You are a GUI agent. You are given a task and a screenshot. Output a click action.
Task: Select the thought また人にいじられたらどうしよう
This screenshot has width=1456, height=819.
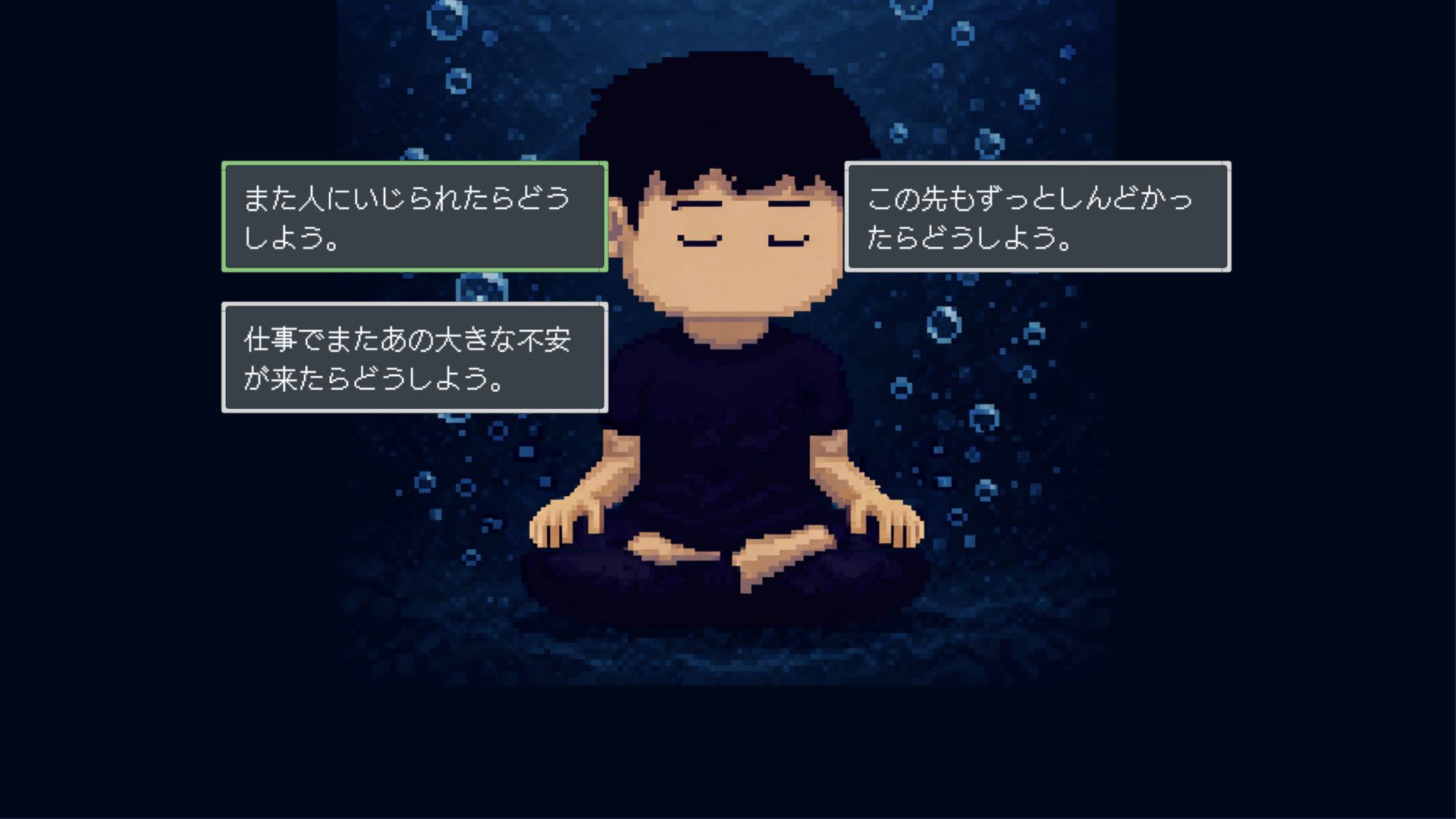(415, 216)
